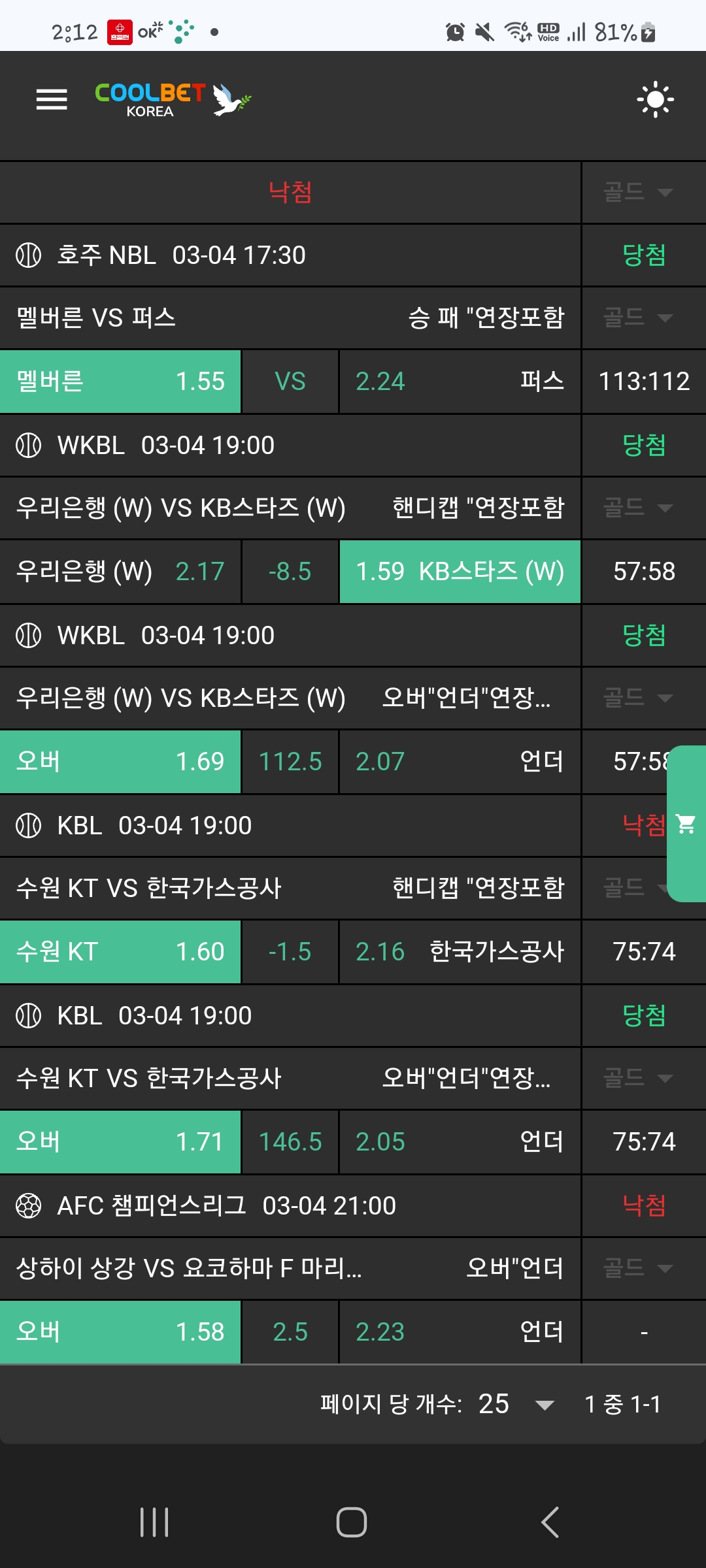The image size is (706, 1568).
Task: Open recent apps from the navigation bar
Action: (154, 1522)
